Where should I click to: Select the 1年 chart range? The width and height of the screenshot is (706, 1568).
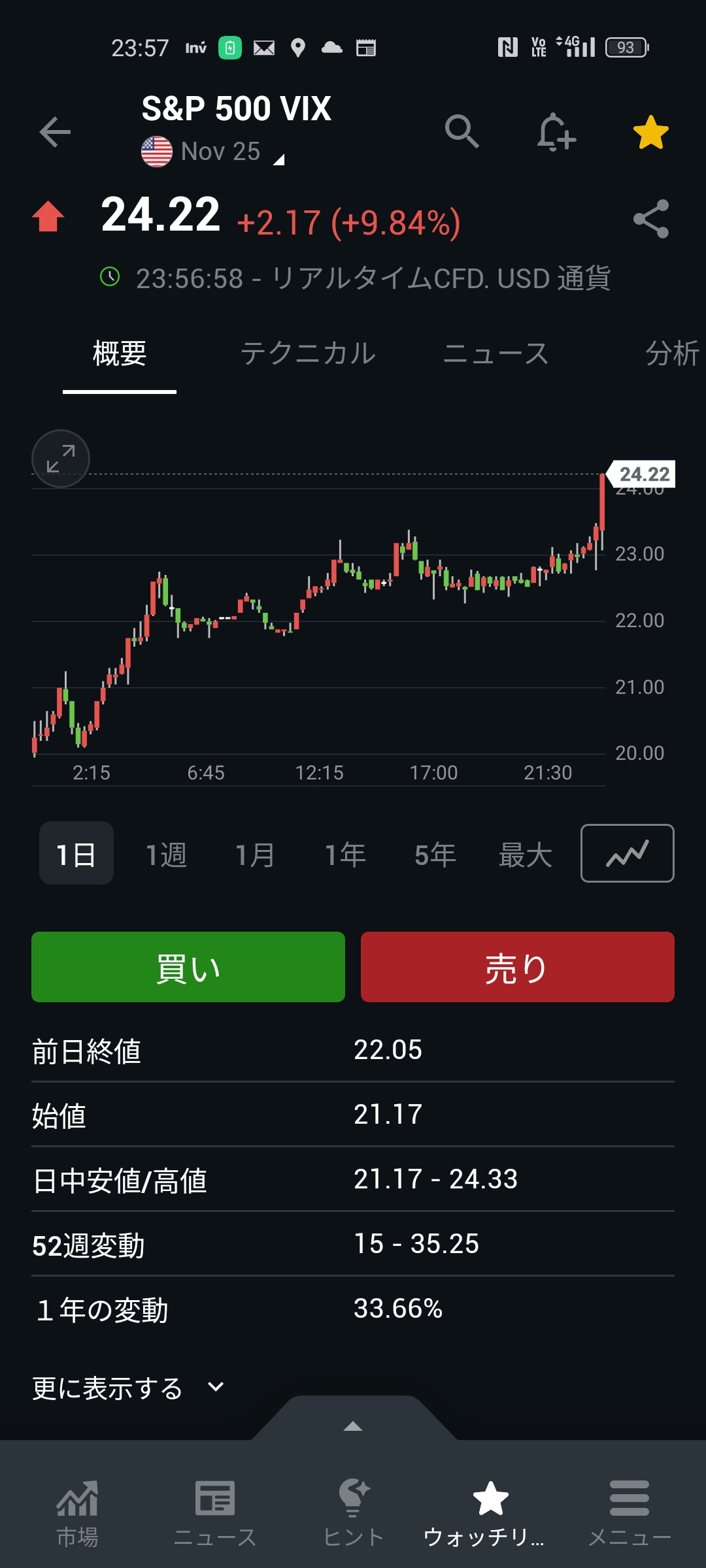(x=345, y=854)
